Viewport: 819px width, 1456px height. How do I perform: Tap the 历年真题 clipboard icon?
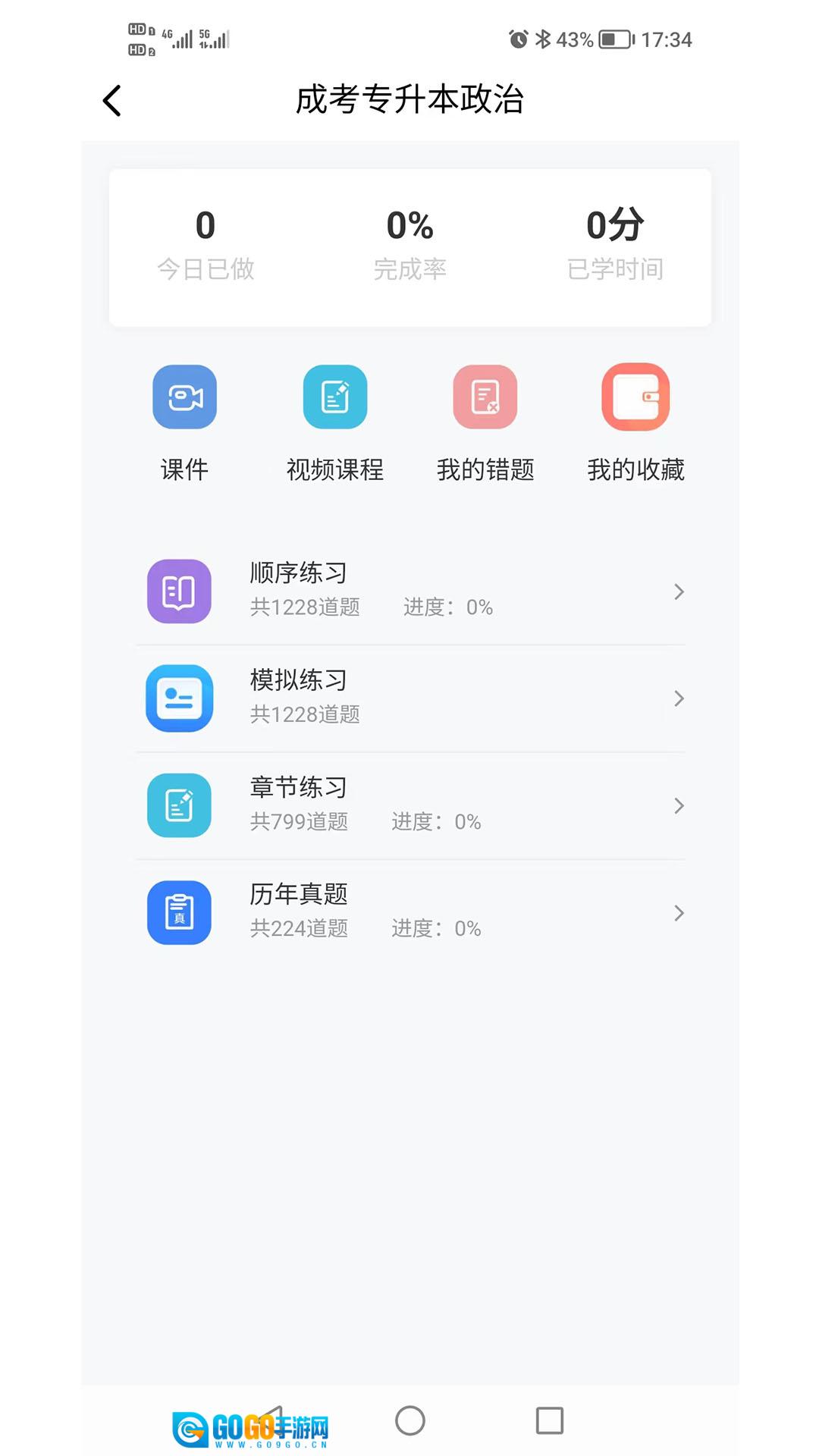[x=179, y=913]
